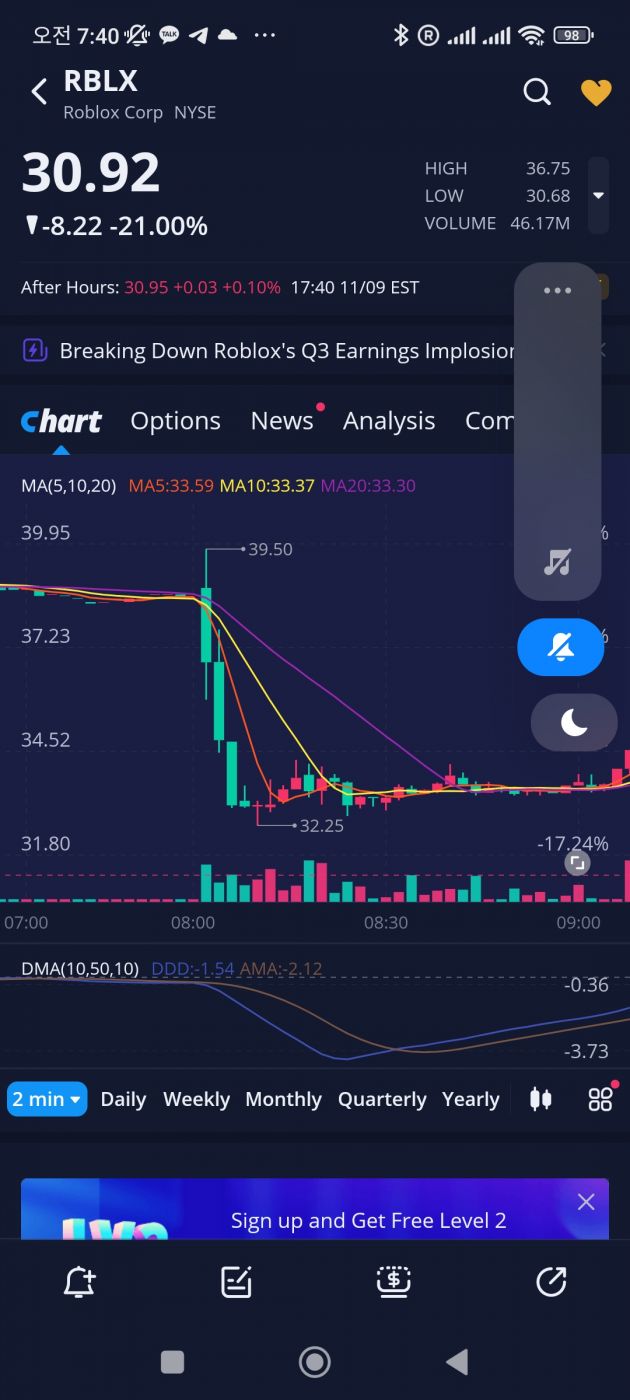The image size is (630, 1400).
Task: Add a price alert for RBLX
Action: point(79,1282)
